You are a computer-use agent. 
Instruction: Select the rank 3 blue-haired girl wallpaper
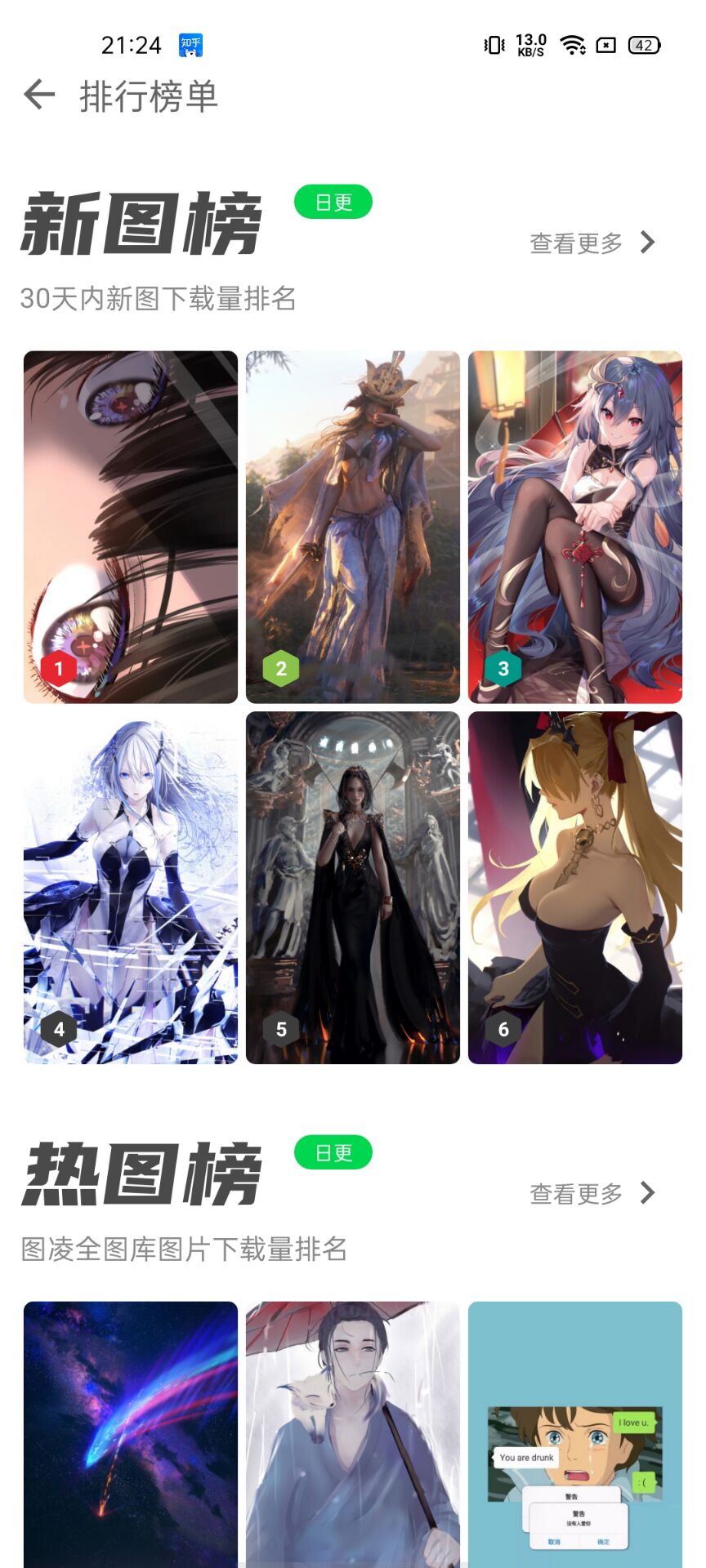point(575,527)
